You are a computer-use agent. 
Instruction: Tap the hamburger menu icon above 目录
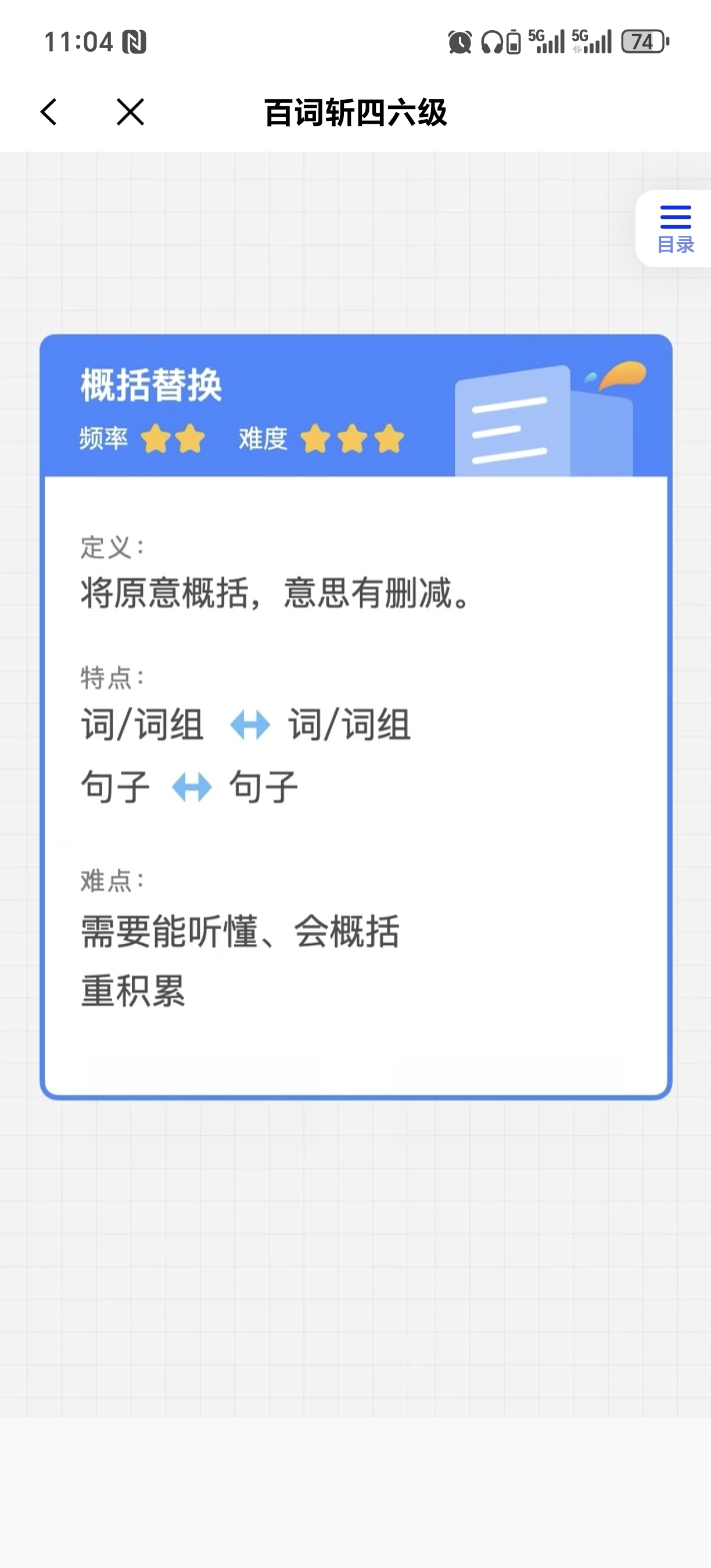(x=675, y=216)
